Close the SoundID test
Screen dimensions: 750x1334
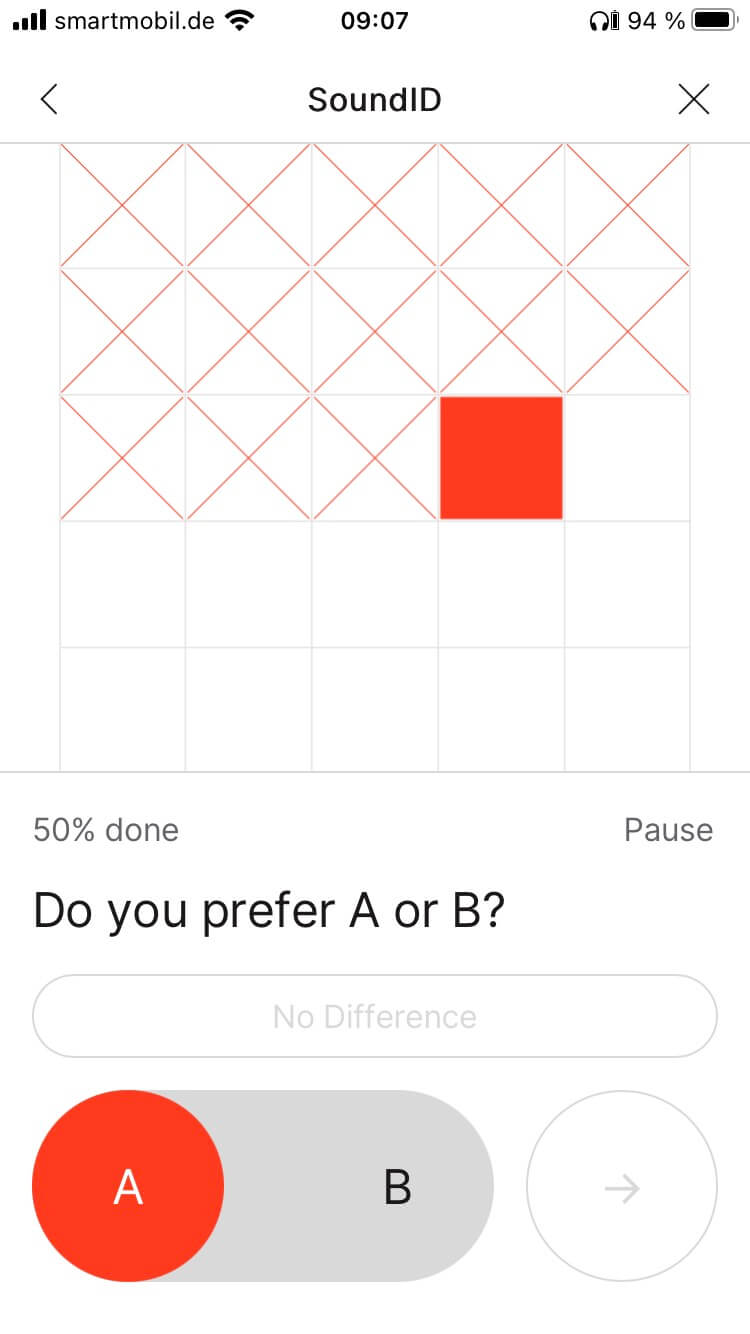693,99
